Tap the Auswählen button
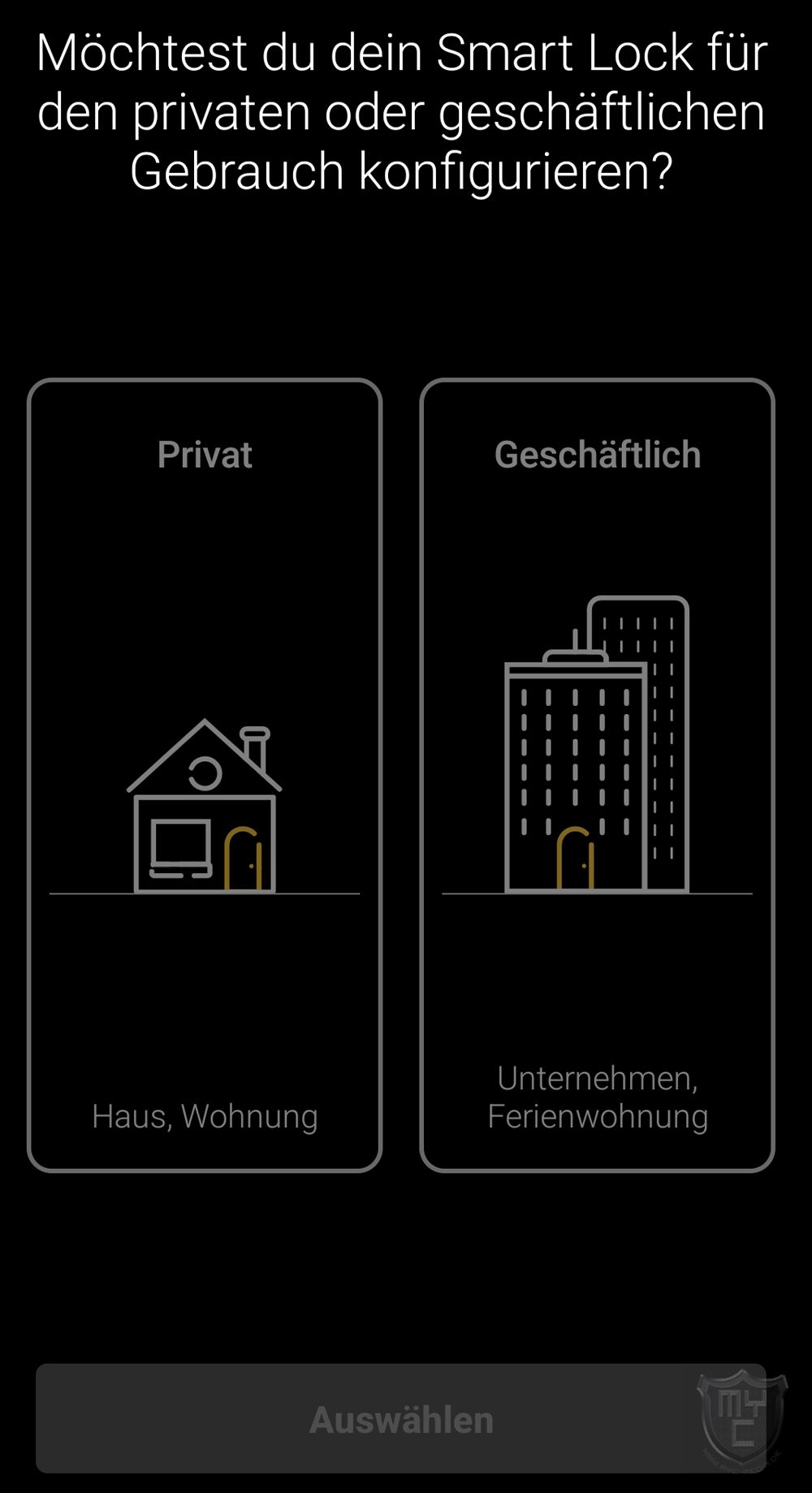This screenshot has width=812, height=1493. [401, 1420]
